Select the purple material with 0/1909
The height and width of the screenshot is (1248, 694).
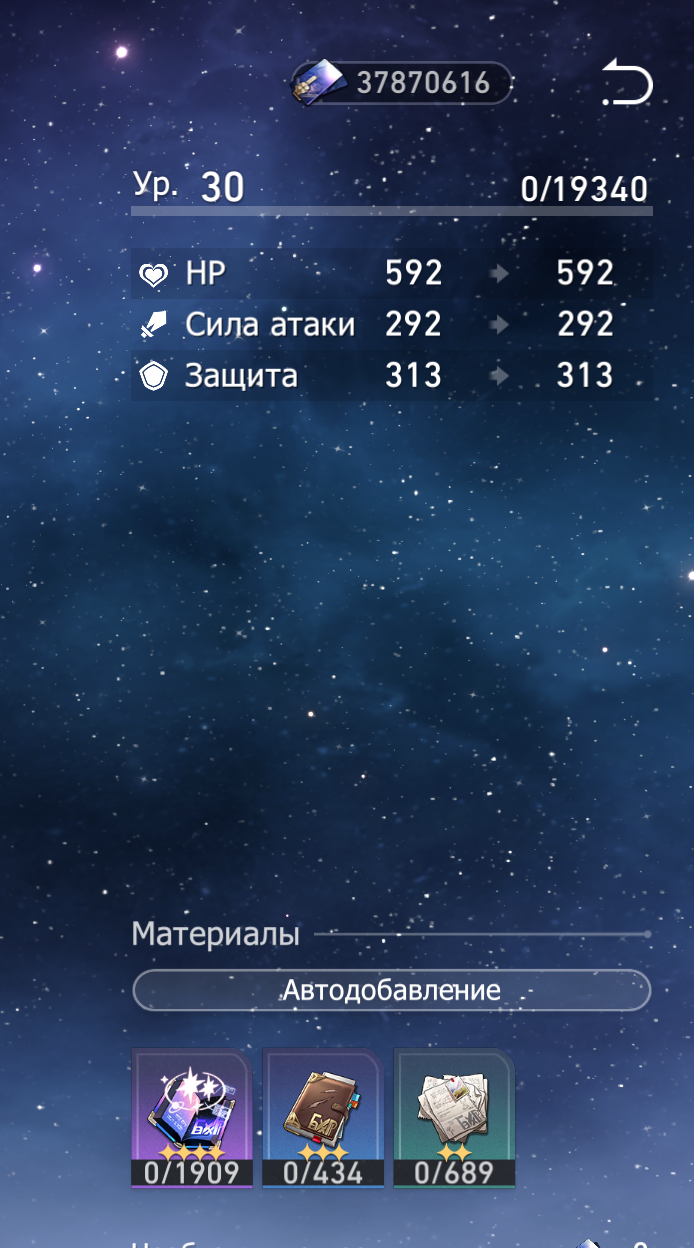tap(192, 1118)
